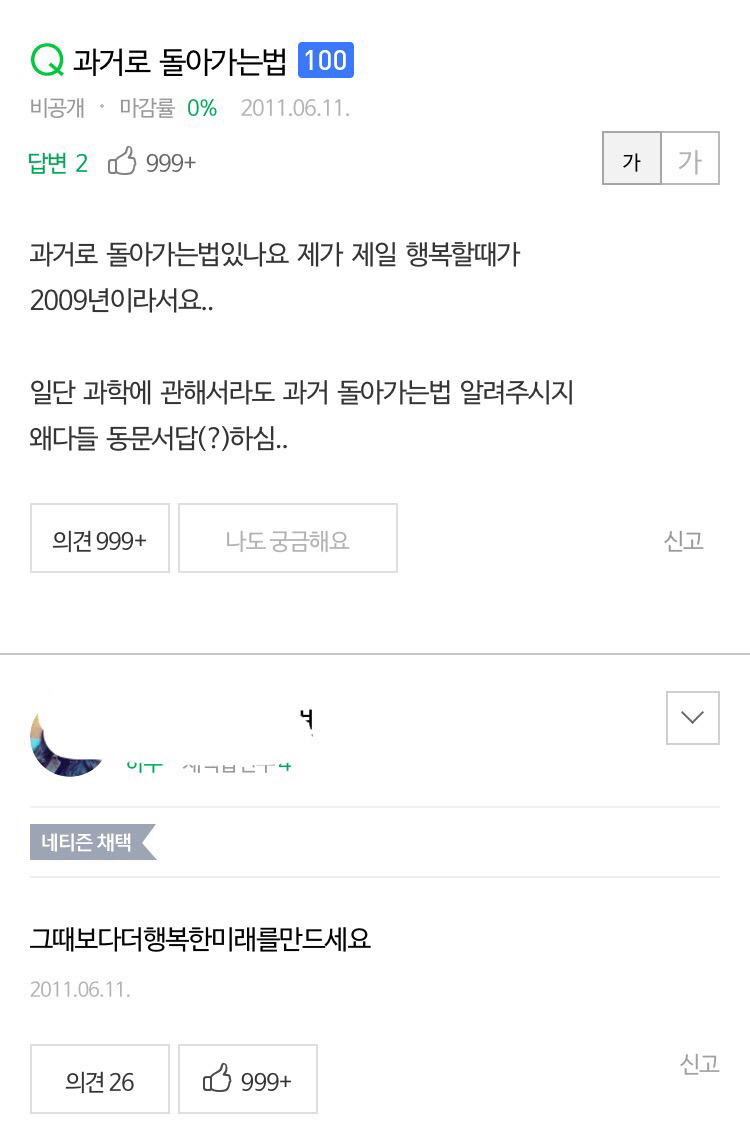Open the answerer's profile picture
This screenshot has width=750, height=1141.
[68, 738]
